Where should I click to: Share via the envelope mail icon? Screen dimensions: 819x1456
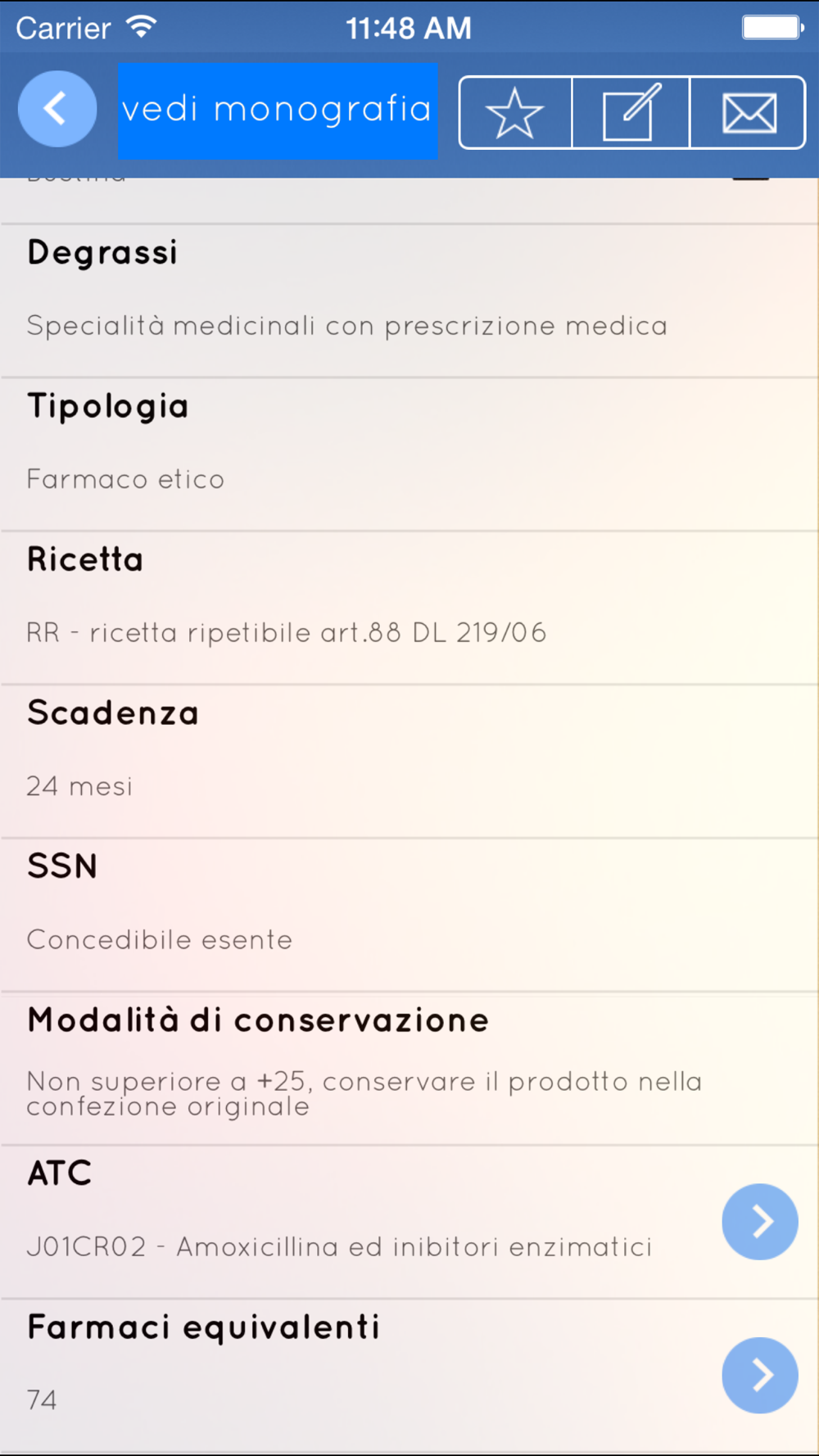click(749, 113)
